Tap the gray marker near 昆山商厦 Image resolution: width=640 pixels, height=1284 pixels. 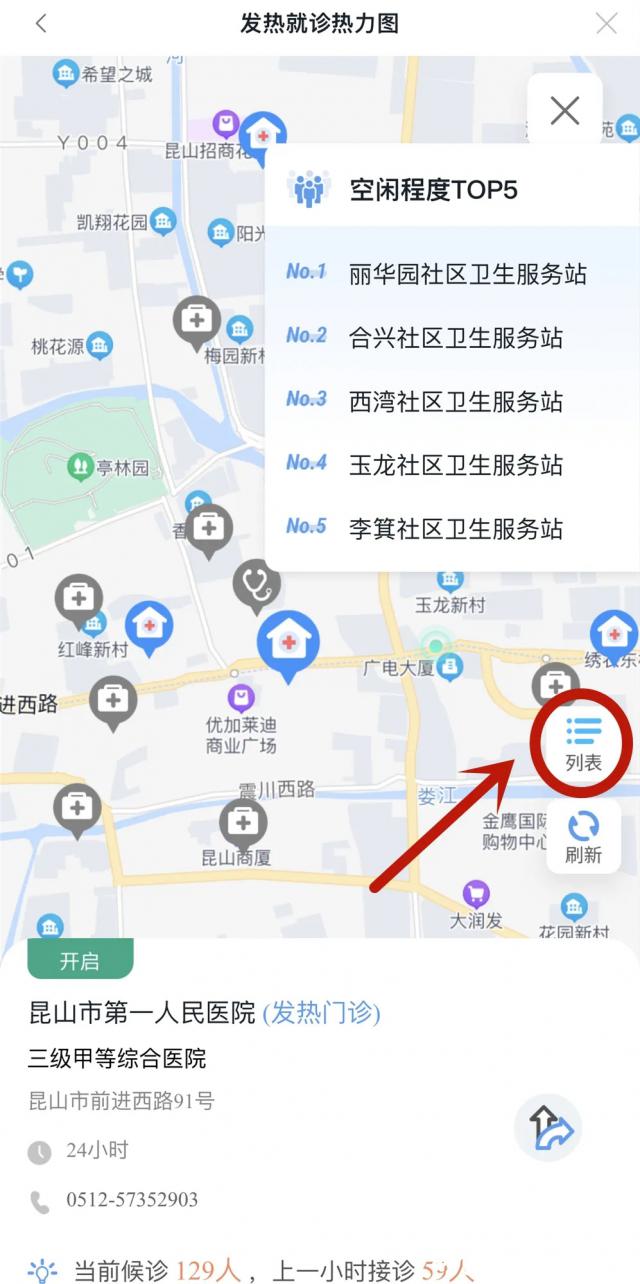click(x=242, y=824)
